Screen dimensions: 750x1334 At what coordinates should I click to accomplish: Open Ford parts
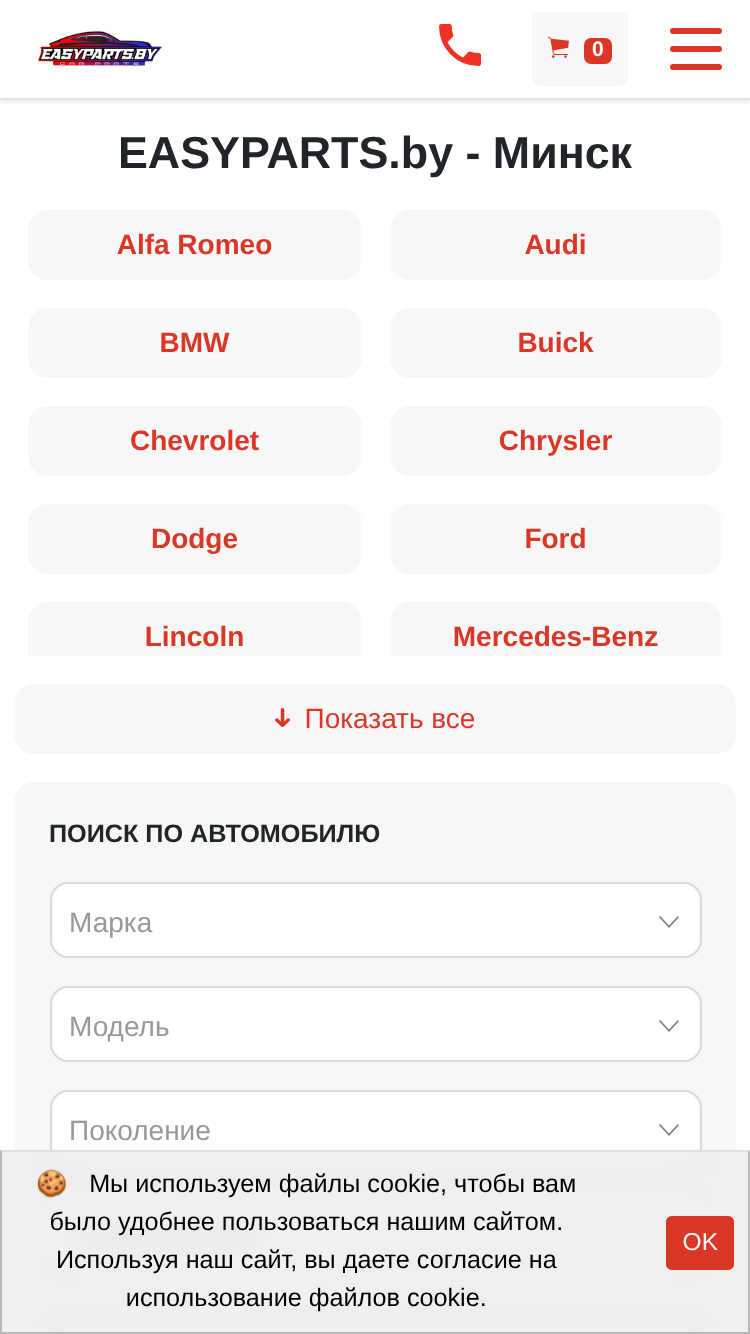tap(556, 539)
